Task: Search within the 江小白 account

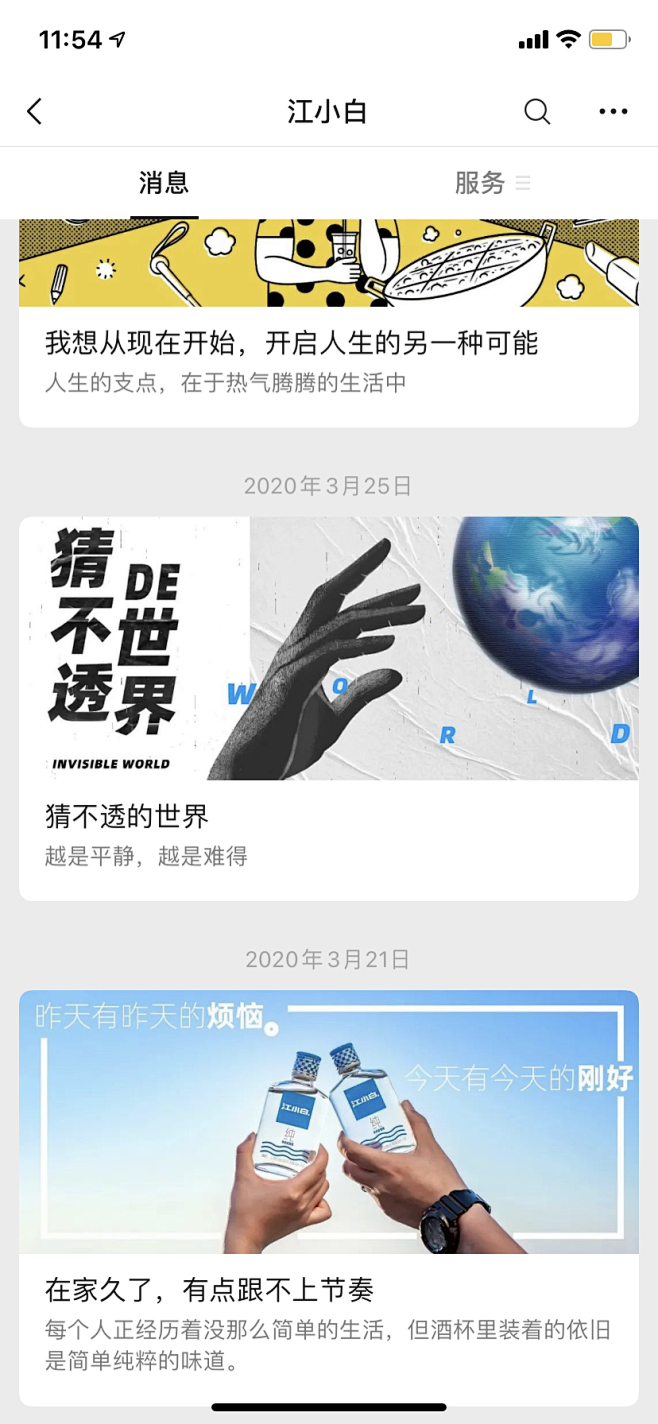Action: click(x=537, y=111)
